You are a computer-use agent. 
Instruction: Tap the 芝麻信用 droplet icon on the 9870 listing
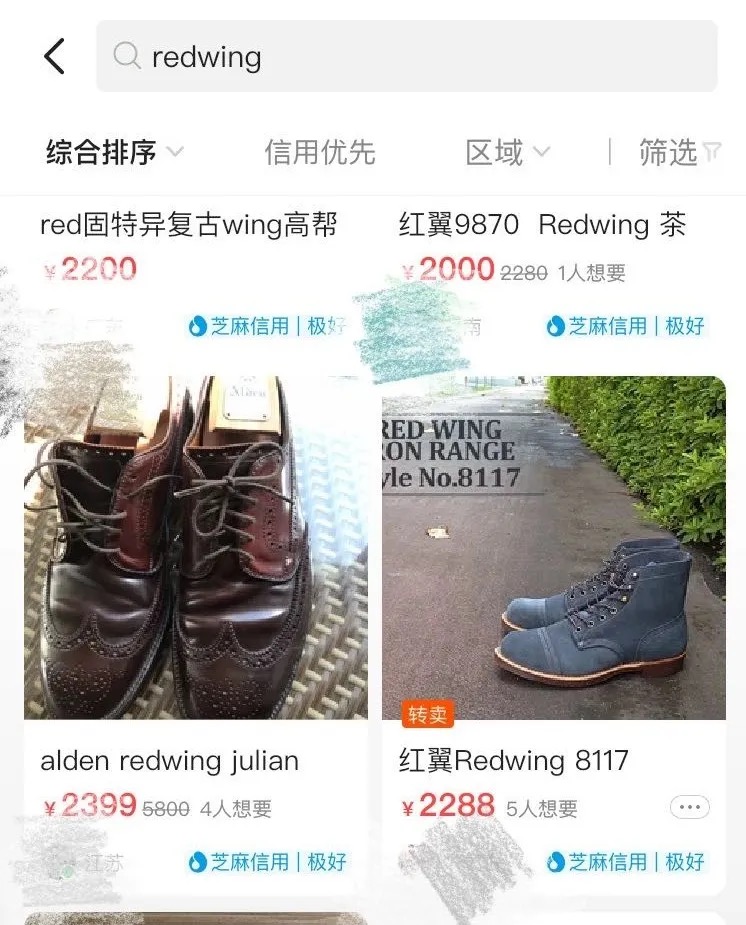pos(556,327)
